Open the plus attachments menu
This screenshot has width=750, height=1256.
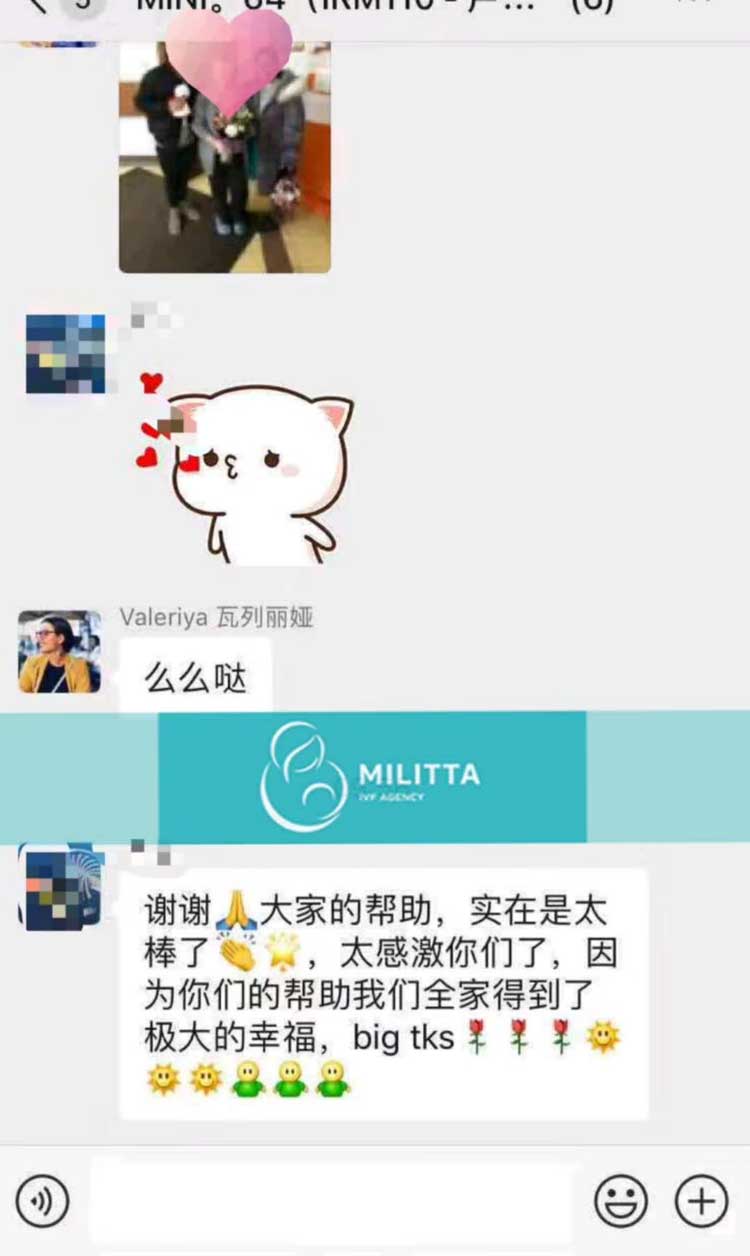[x=702, y=1201]
